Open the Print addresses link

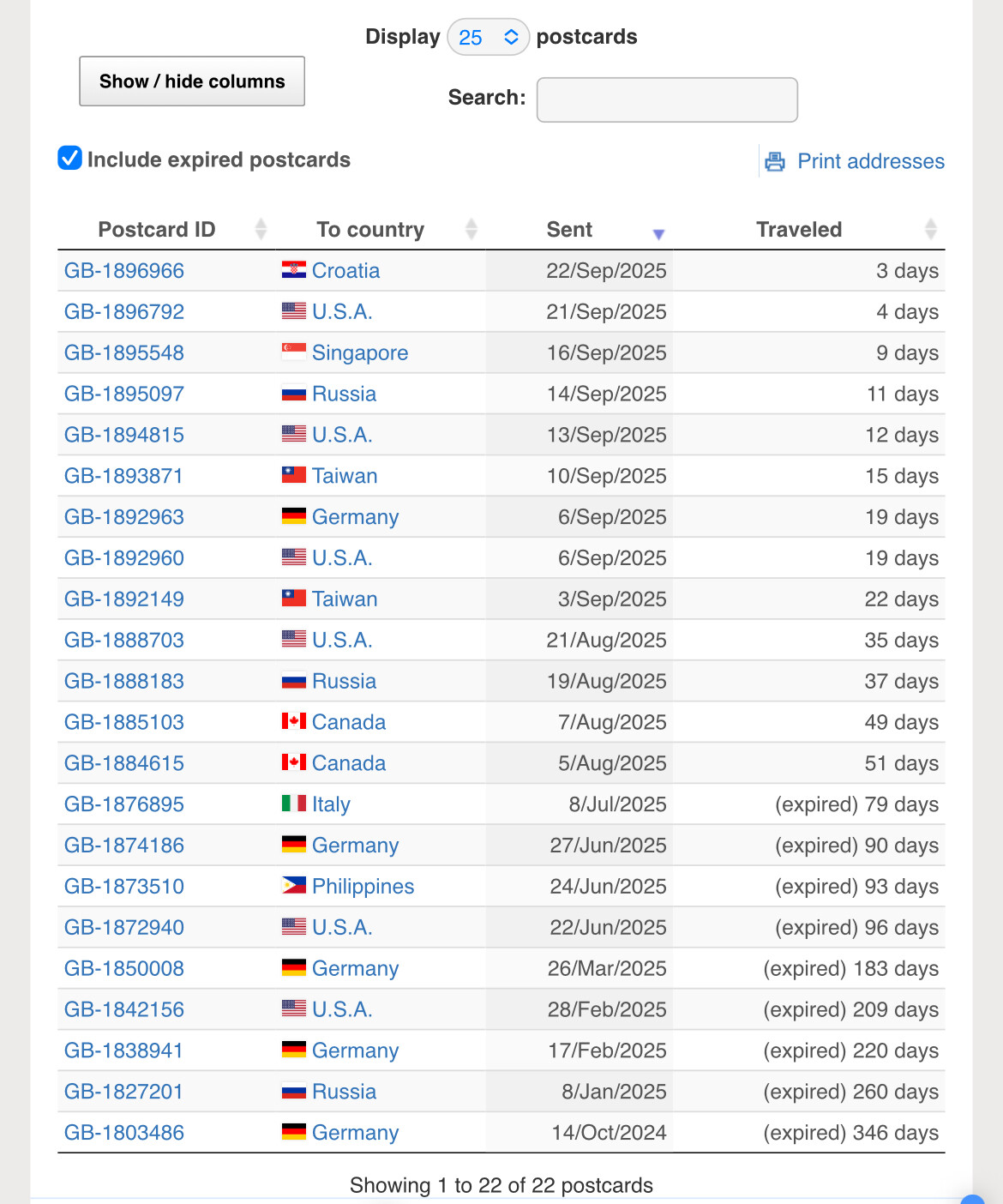[870, 161]
